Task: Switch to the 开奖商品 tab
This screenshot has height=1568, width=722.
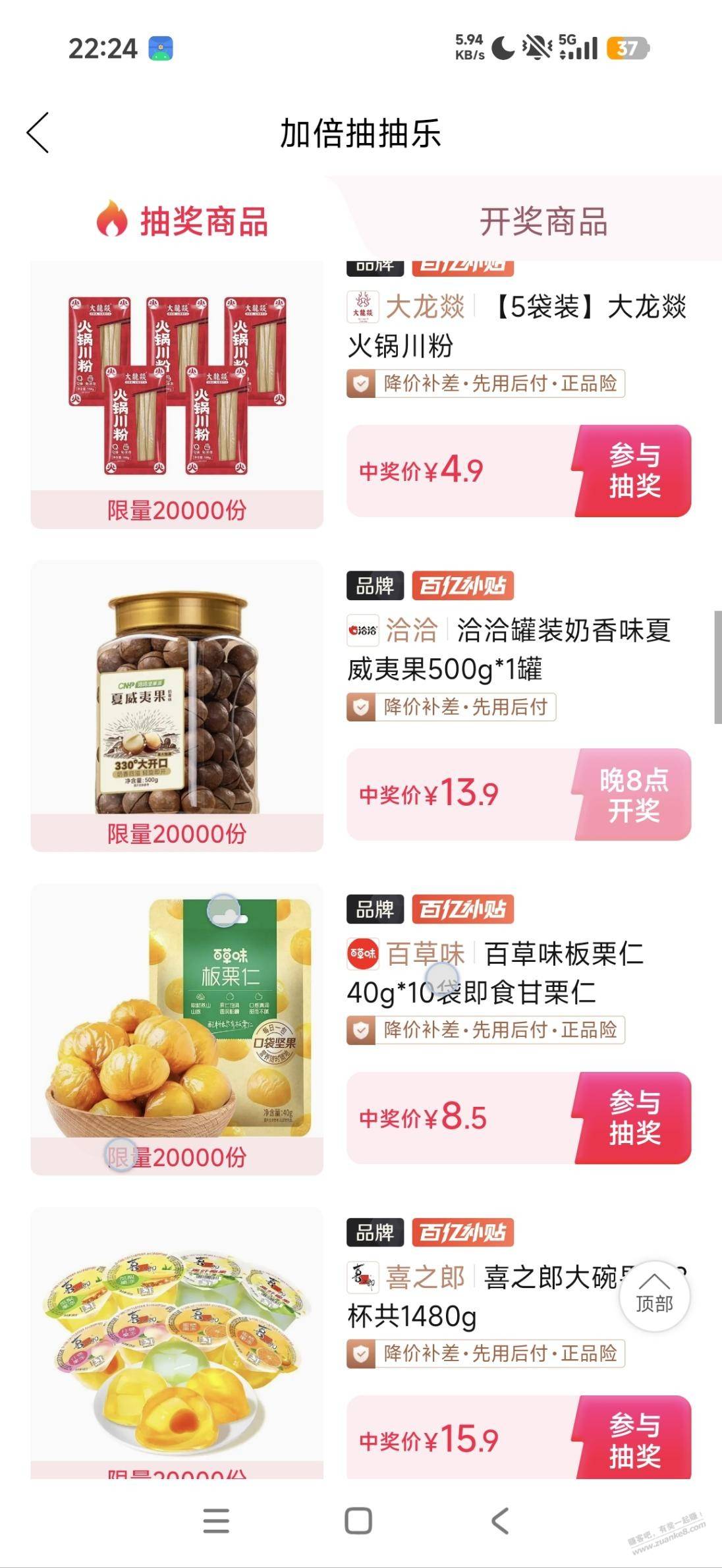Action: tap(543, 221)
